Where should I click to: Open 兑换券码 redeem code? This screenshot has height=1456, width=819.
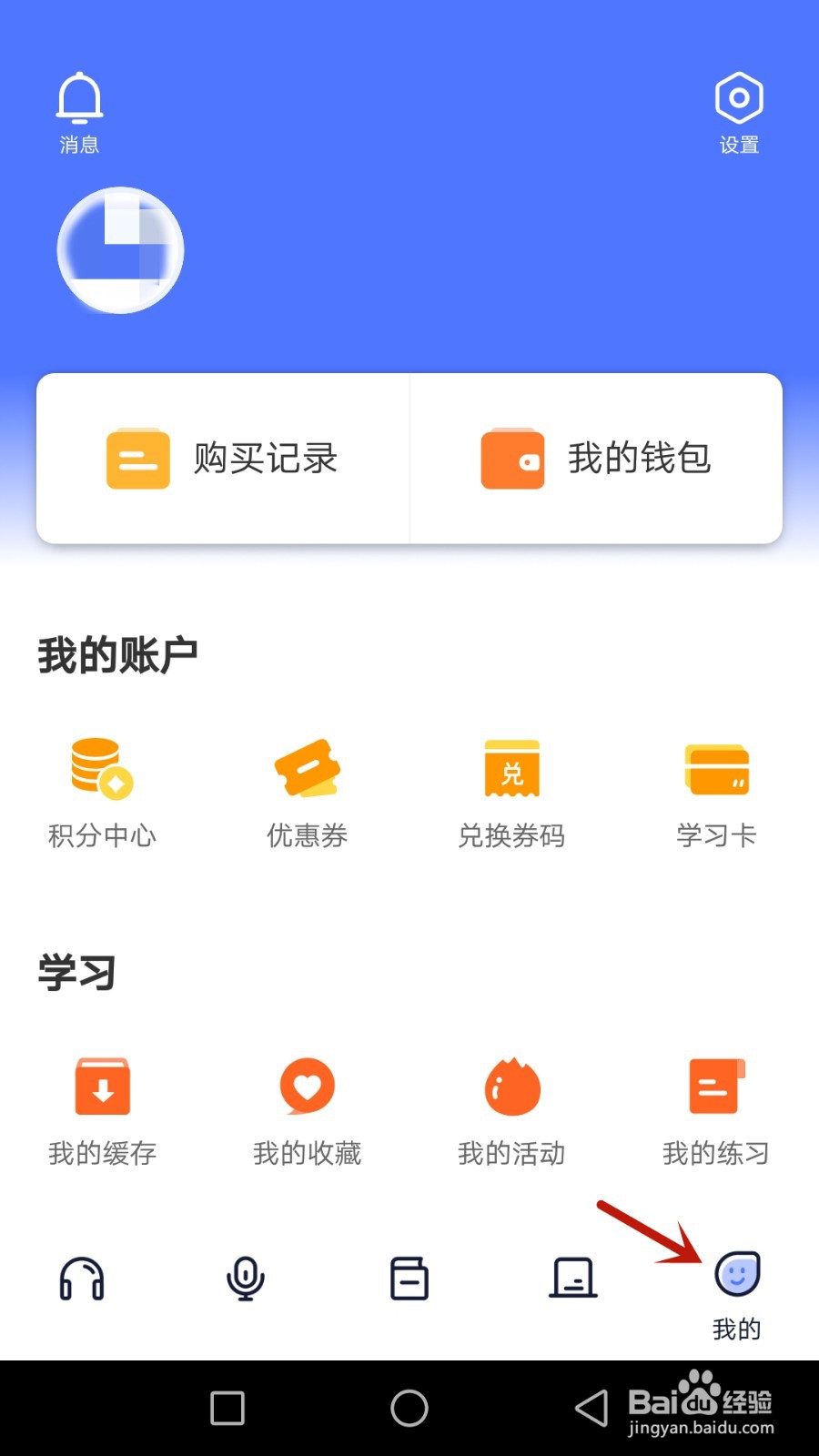511,794
